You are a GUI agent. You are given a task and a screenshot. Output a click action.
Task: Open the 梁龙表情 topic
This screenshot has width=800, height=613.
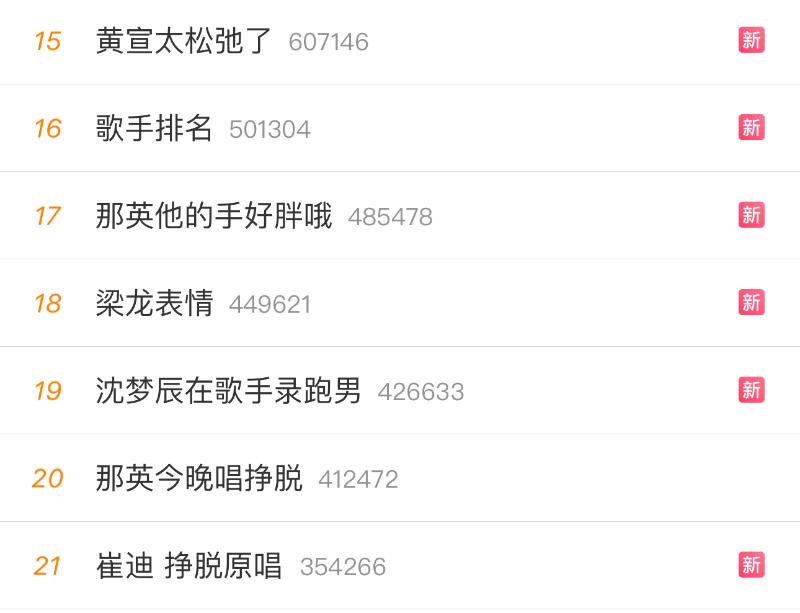coord(154,303)
